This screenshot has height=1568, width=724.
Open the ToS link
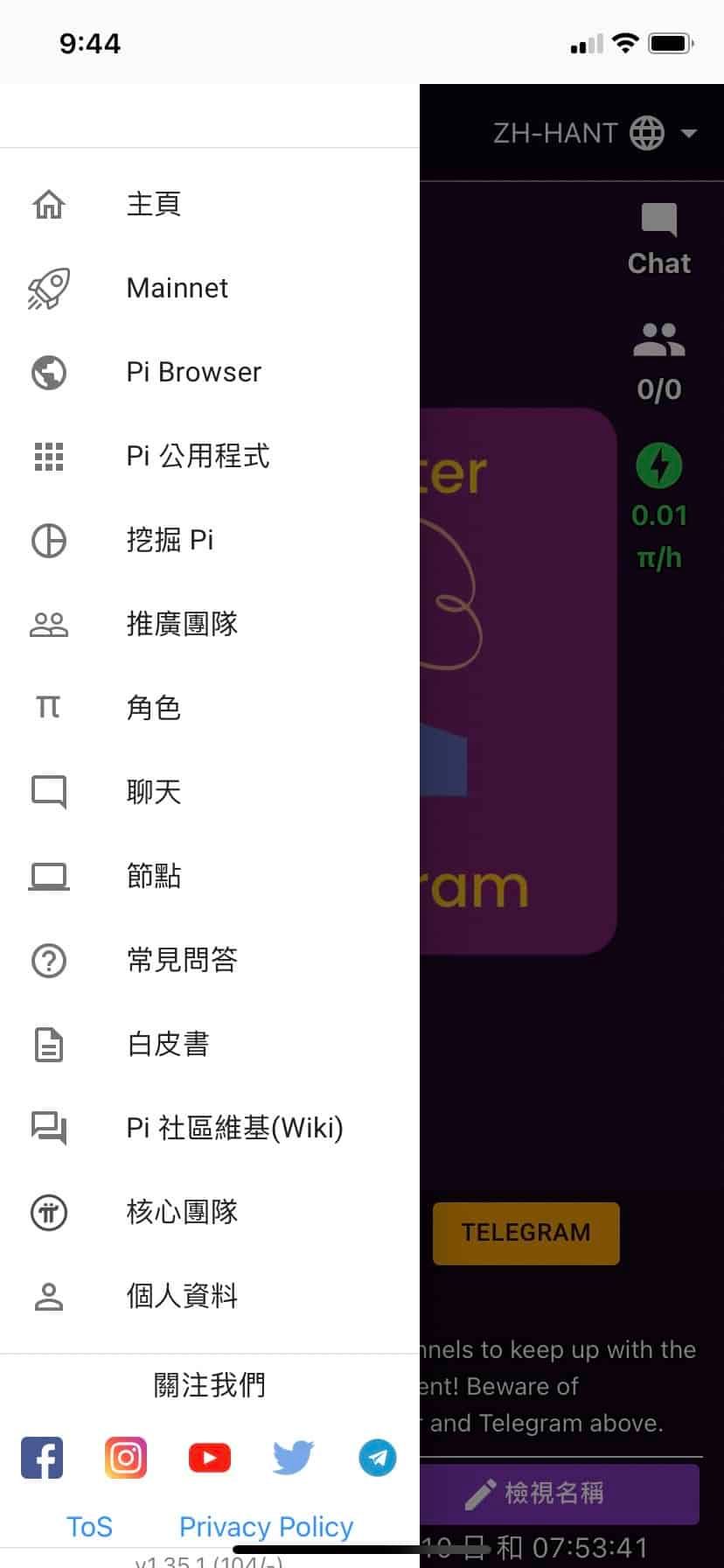(x=89, y=1527)
